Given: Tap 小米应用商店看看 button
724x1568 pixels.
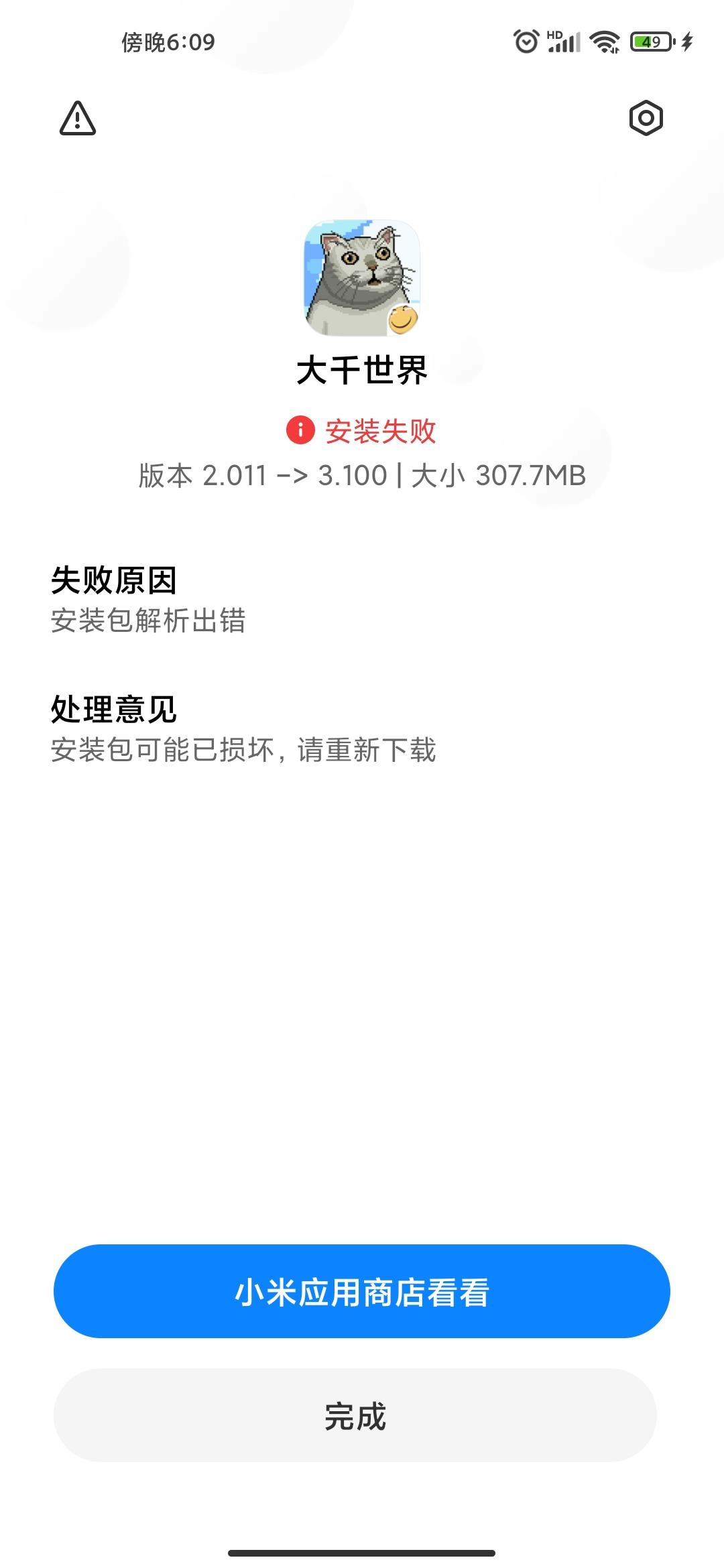Looking at the screenshot, I should 362,1291.
